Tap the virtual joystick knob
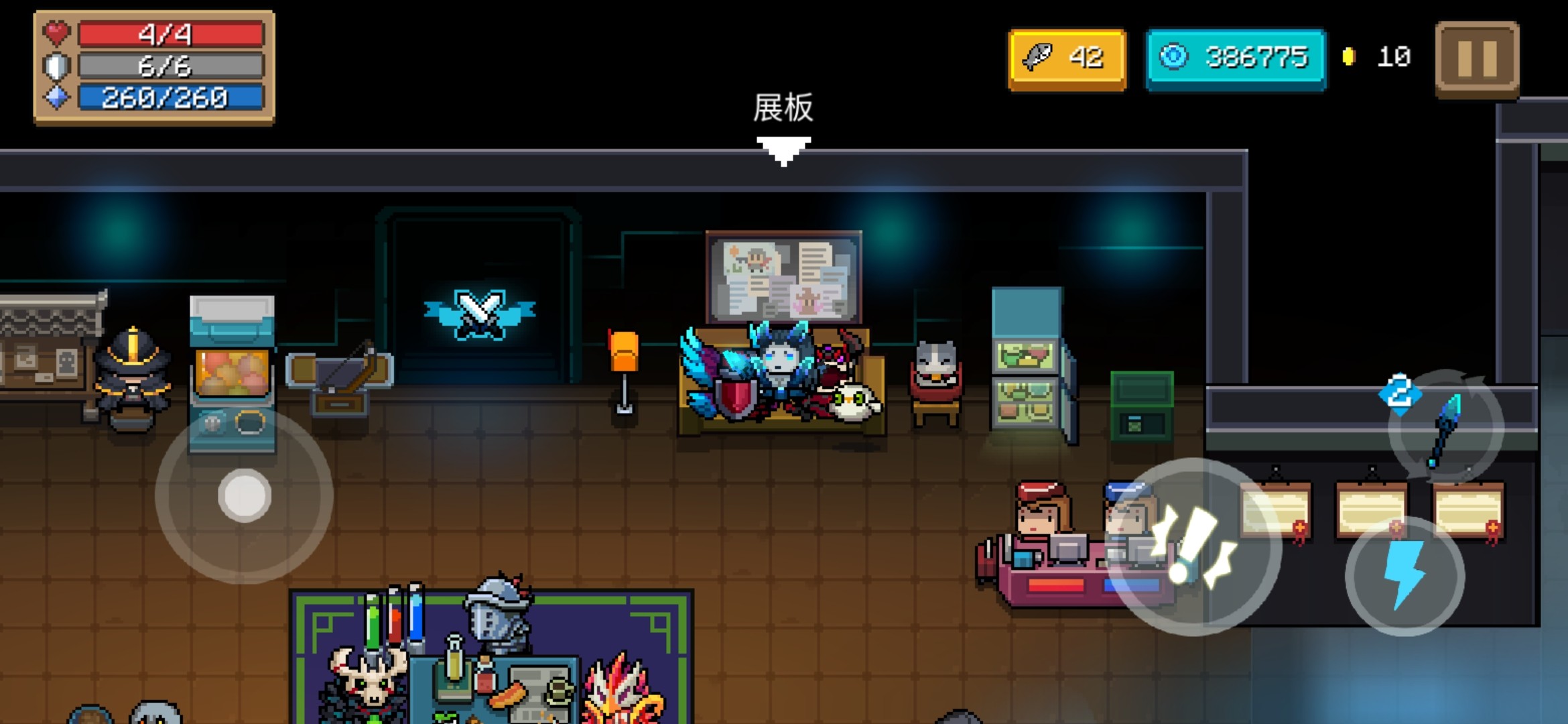Image resolution: width=1568 pixels, height=724 pixels. 245,495
